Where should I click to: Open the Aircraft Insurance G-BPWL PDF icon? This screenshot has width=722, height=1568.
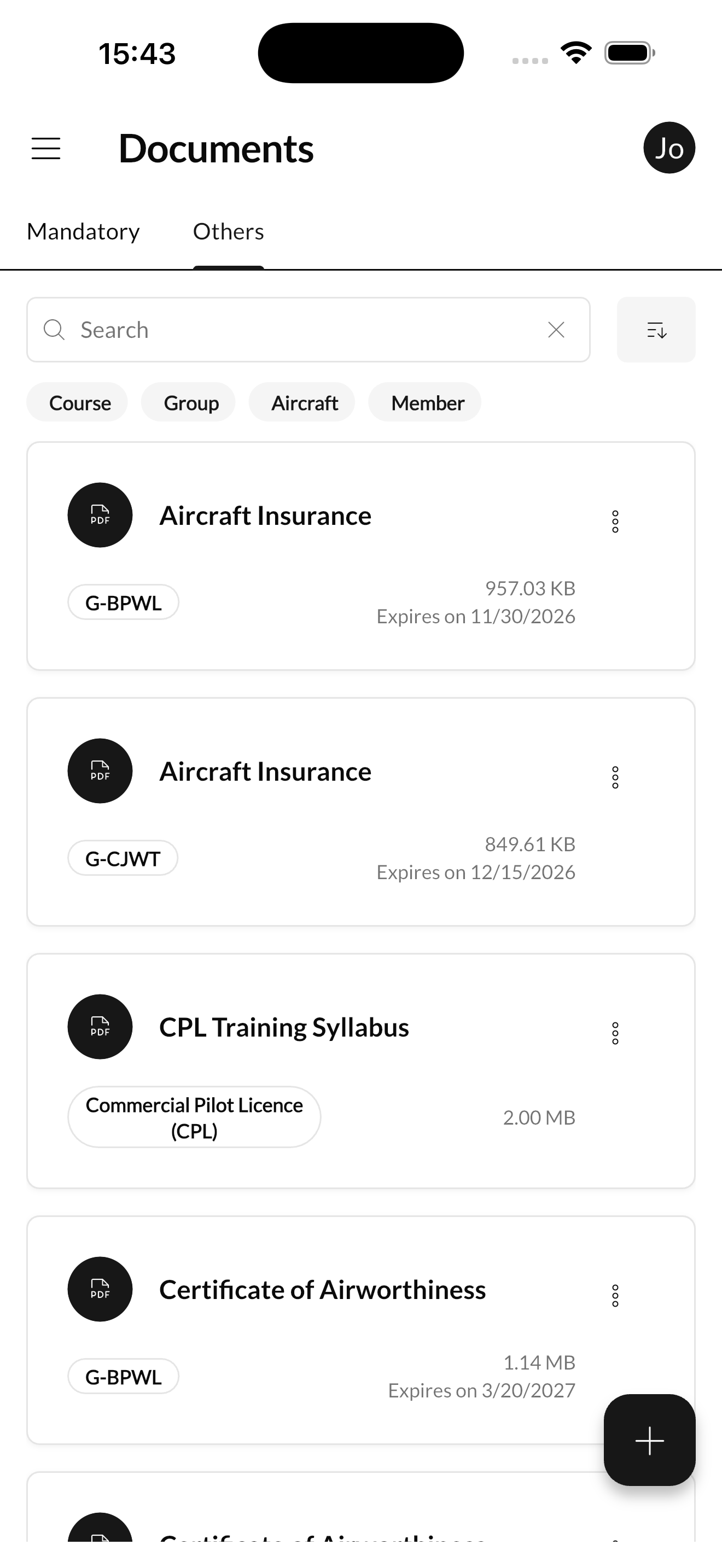coord(100,515)
